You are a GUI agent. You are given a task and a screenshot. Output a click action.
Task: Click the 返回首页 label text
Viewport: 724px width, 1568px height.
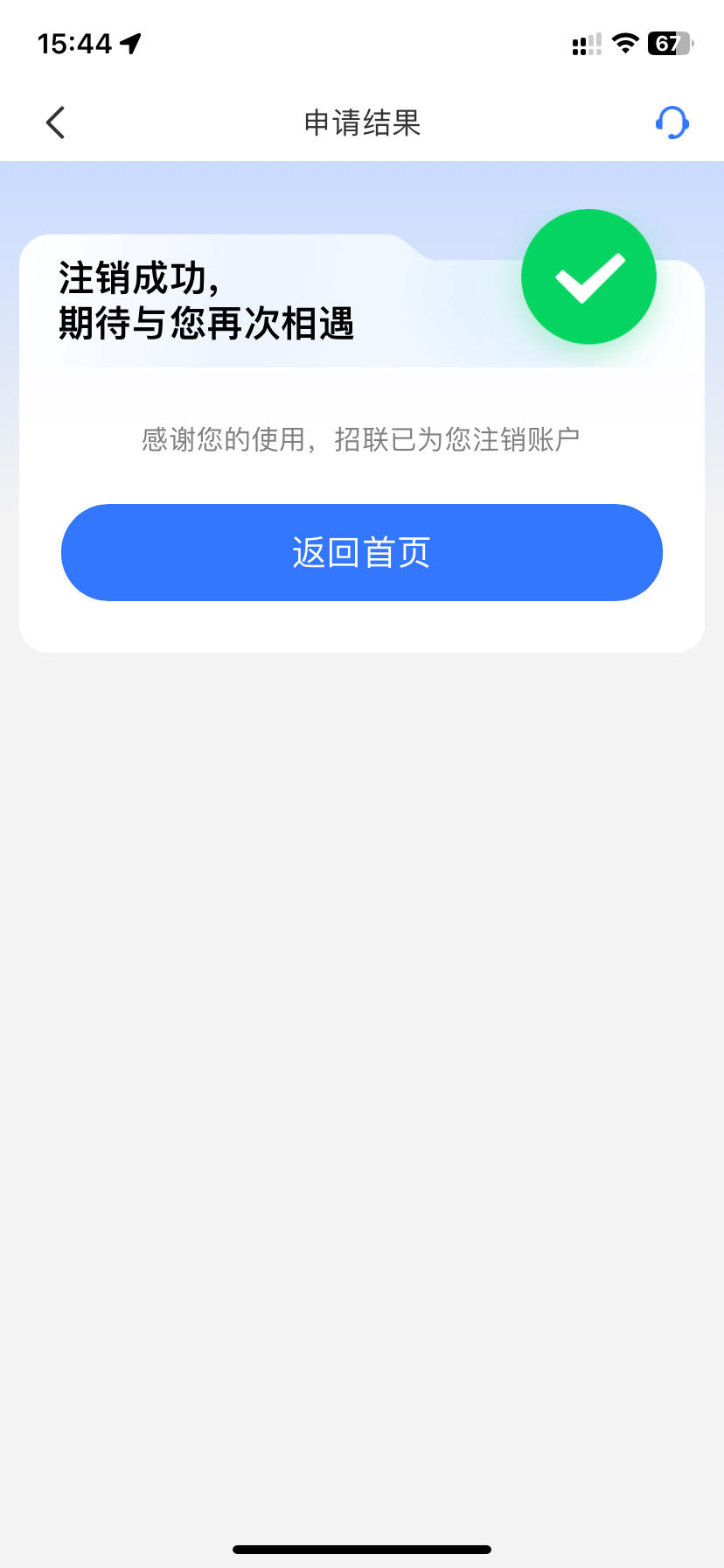tap(361, 551)
